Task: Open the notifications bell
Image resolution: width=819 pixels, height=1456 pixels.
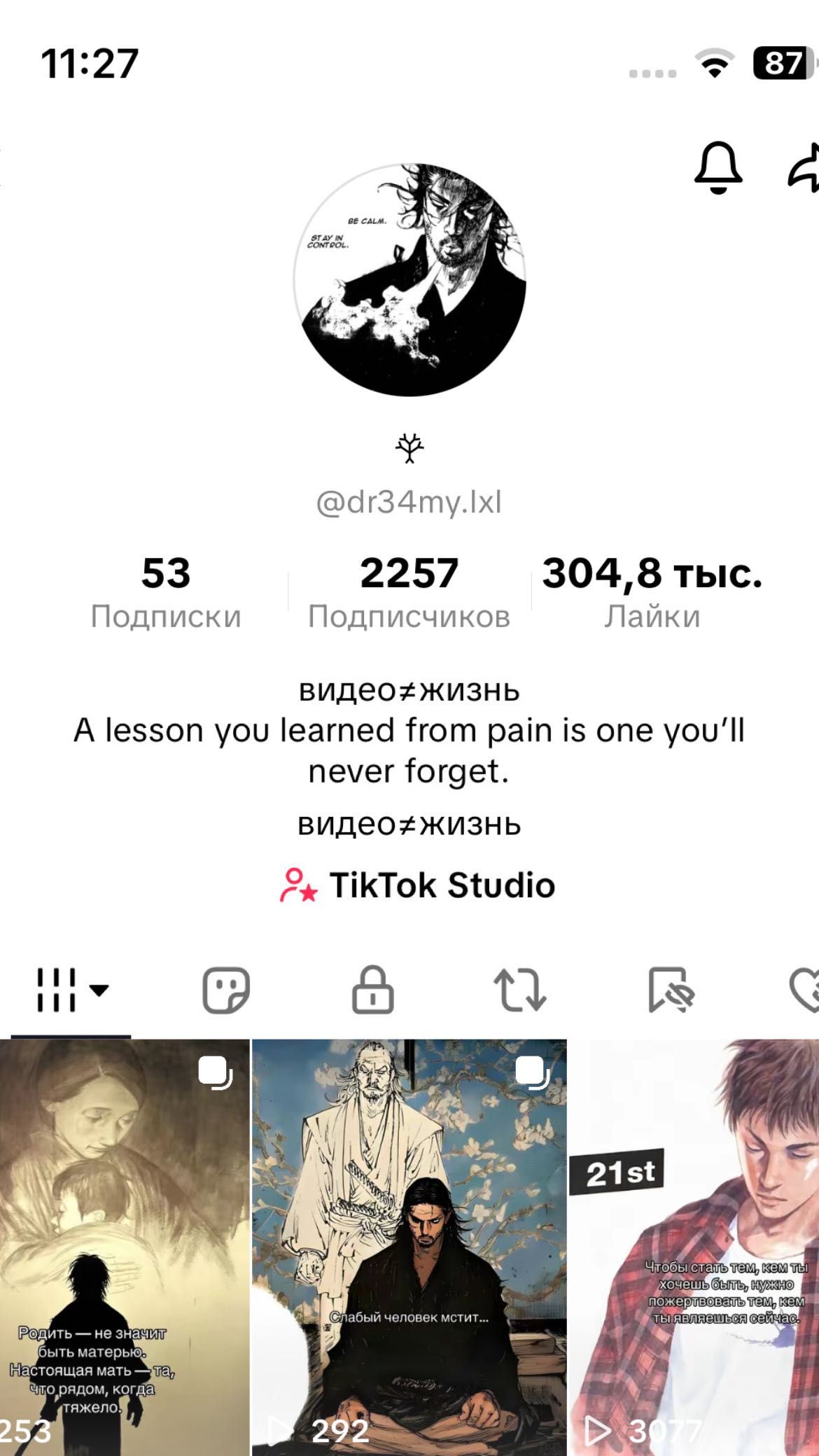Action: (x=717, y=167)
